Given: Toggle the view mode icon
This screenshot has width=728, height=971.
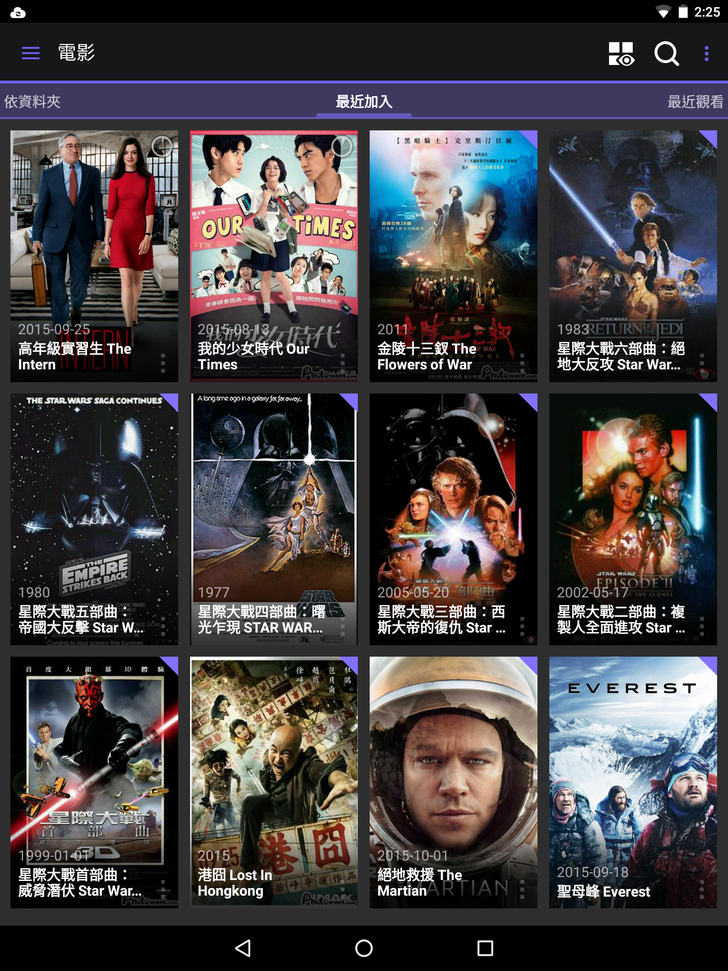Looking at the screenshot, I should [x=621, y=54].
